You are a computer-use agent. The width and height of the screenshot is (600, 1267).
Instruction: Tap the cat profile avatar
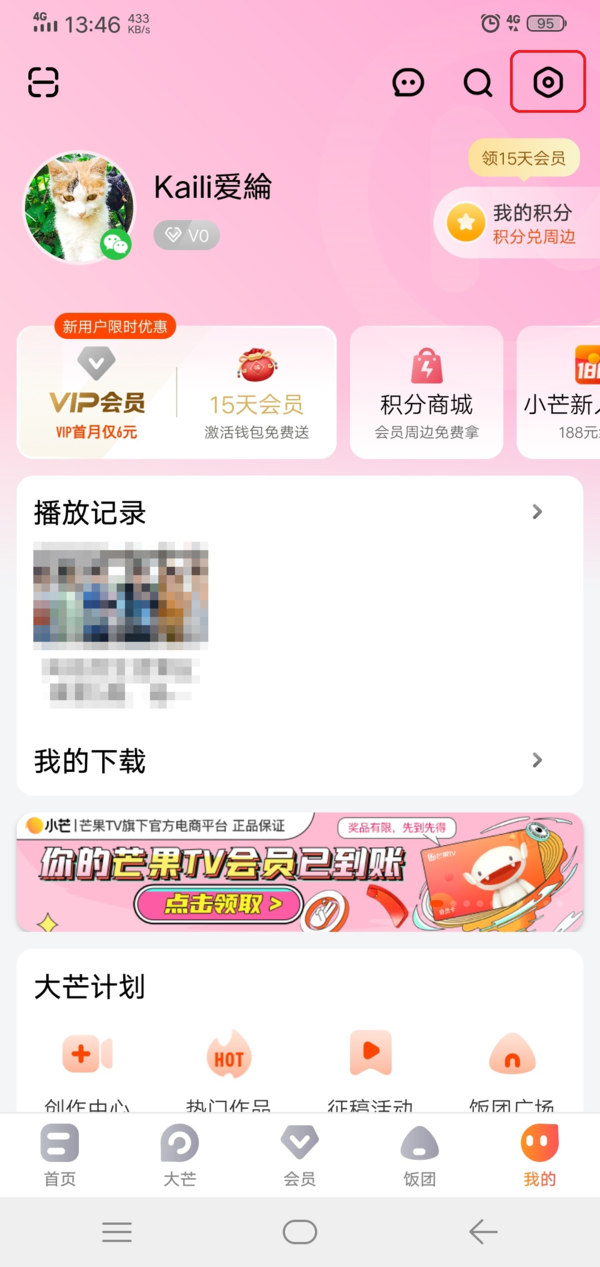tap(79, 207)
